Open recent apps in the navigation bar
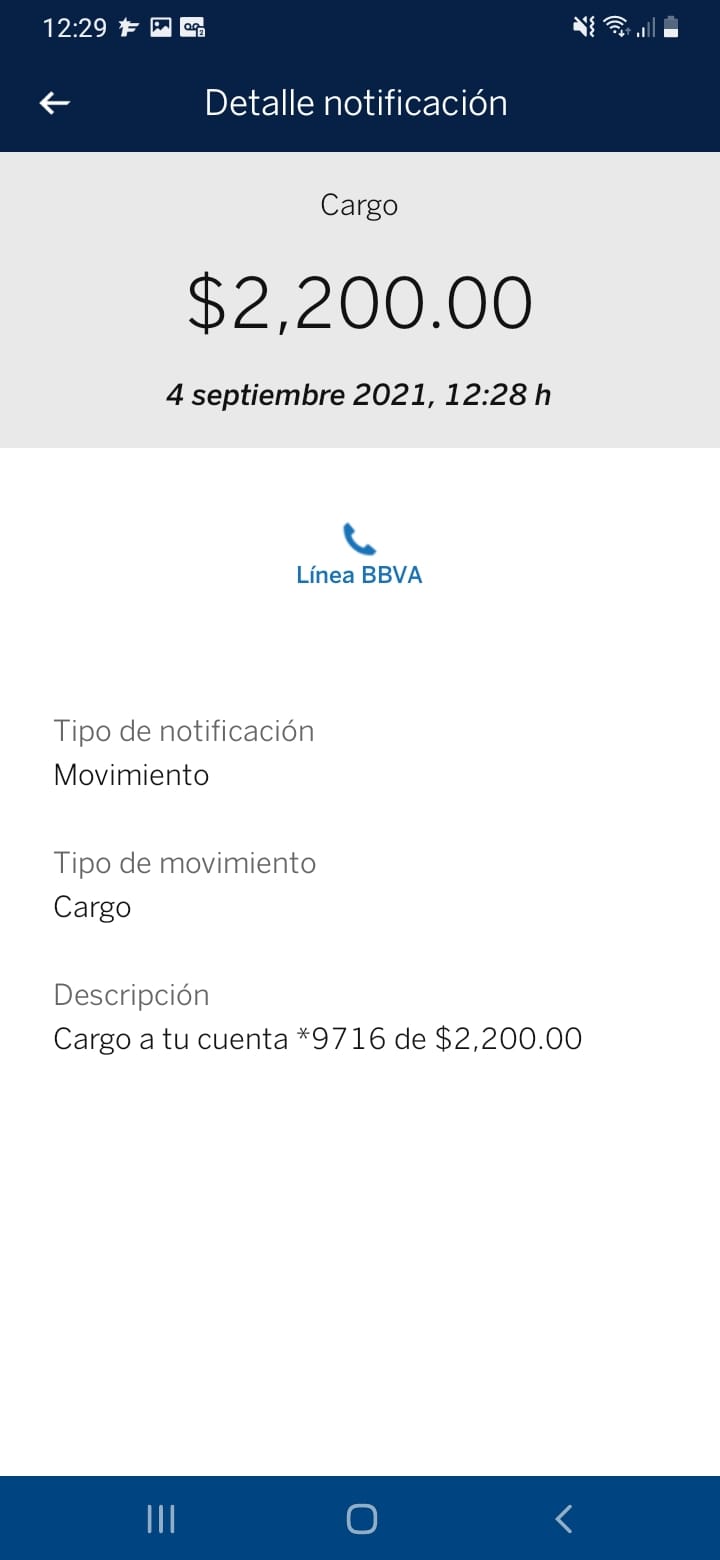 pos(161,1519)
